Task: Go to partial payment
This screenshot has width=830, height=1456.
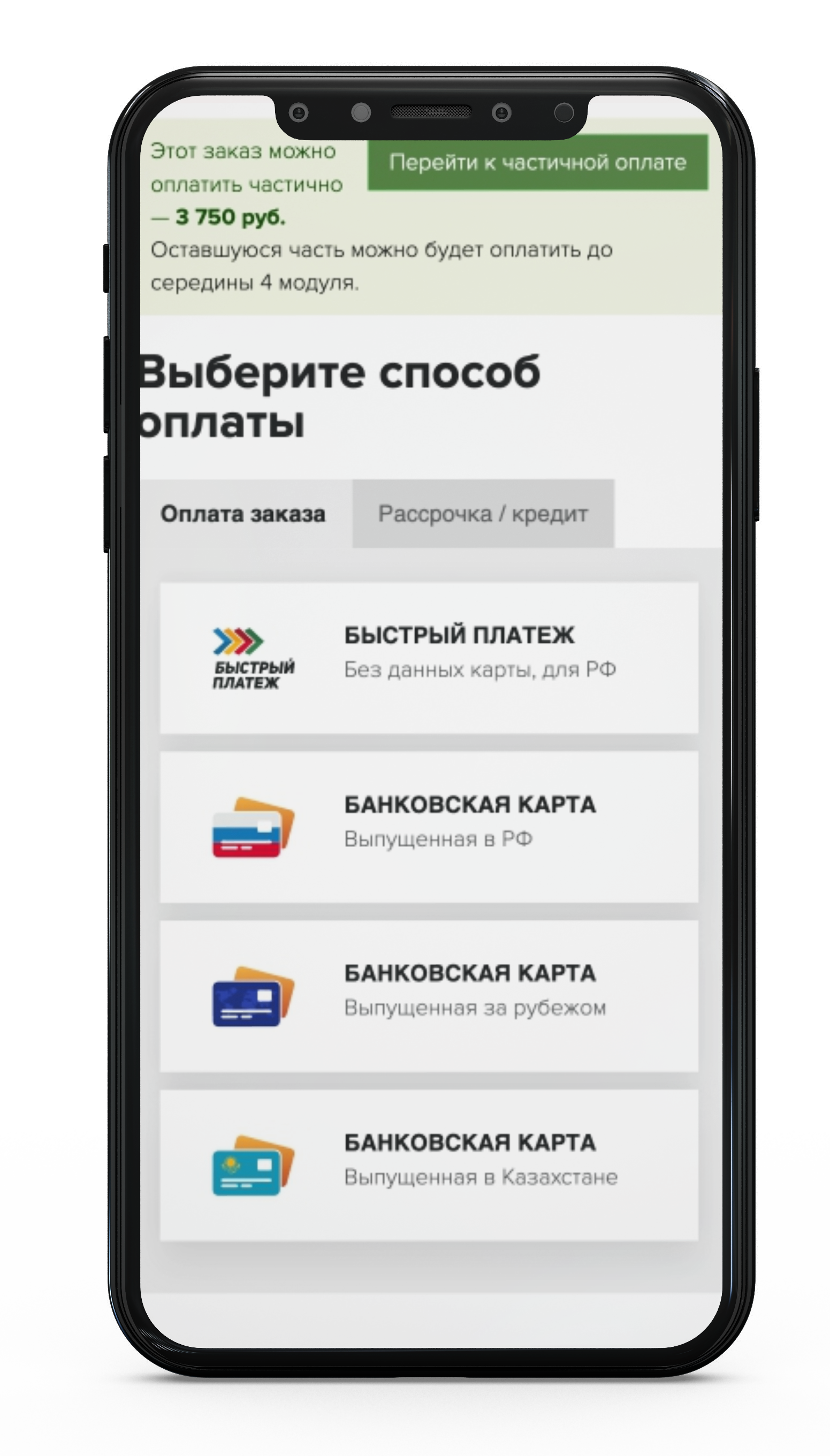Action: [x=537, y=163]
